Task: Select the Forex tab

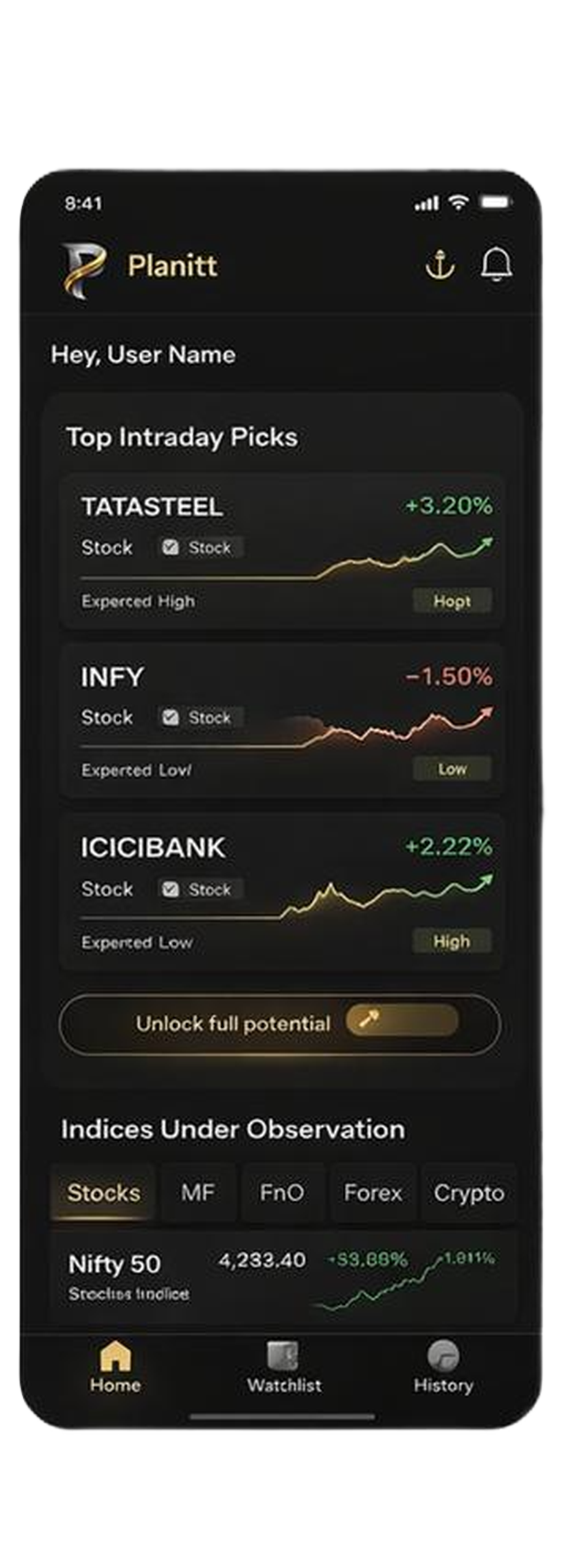Action: pyautogui.click(x=373, y=1193)
